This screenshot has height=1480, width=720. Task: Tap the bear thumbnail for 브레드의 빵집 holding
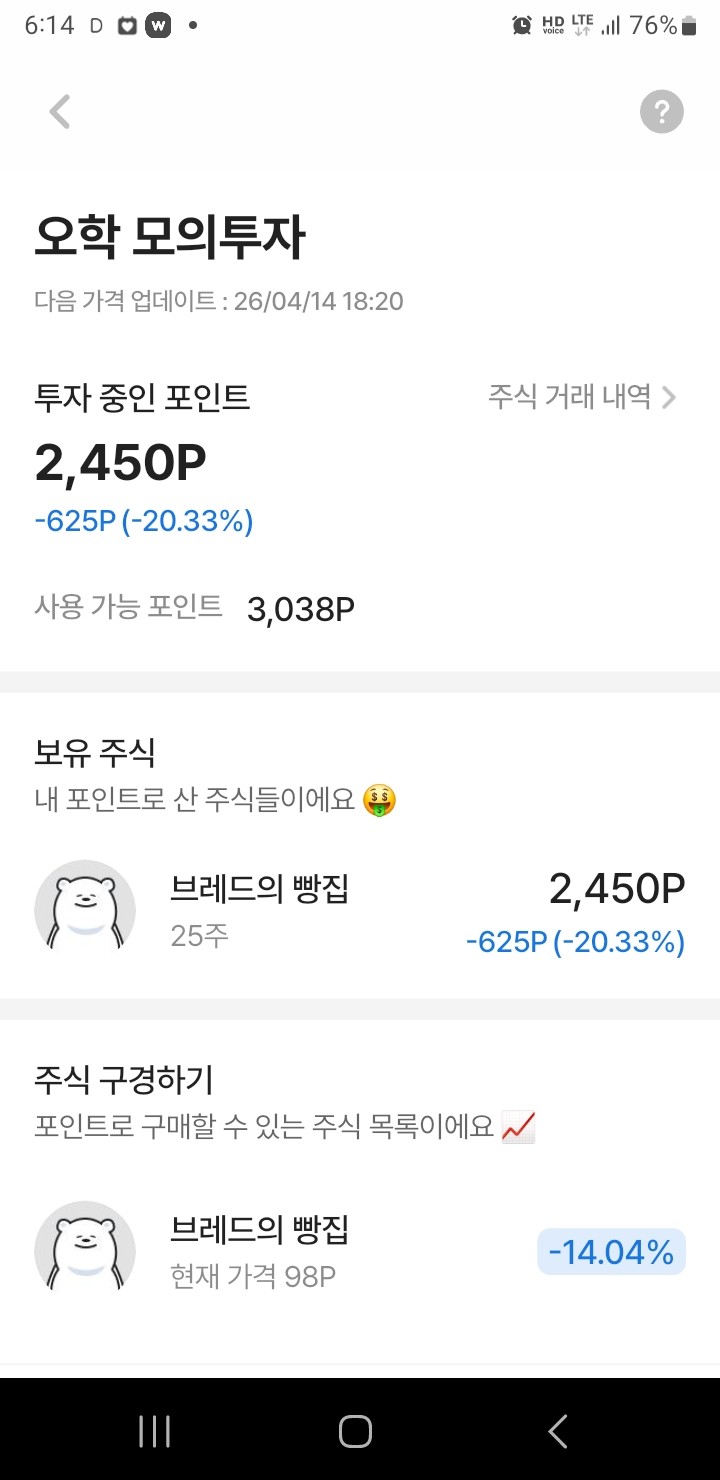tap(85, 909)
